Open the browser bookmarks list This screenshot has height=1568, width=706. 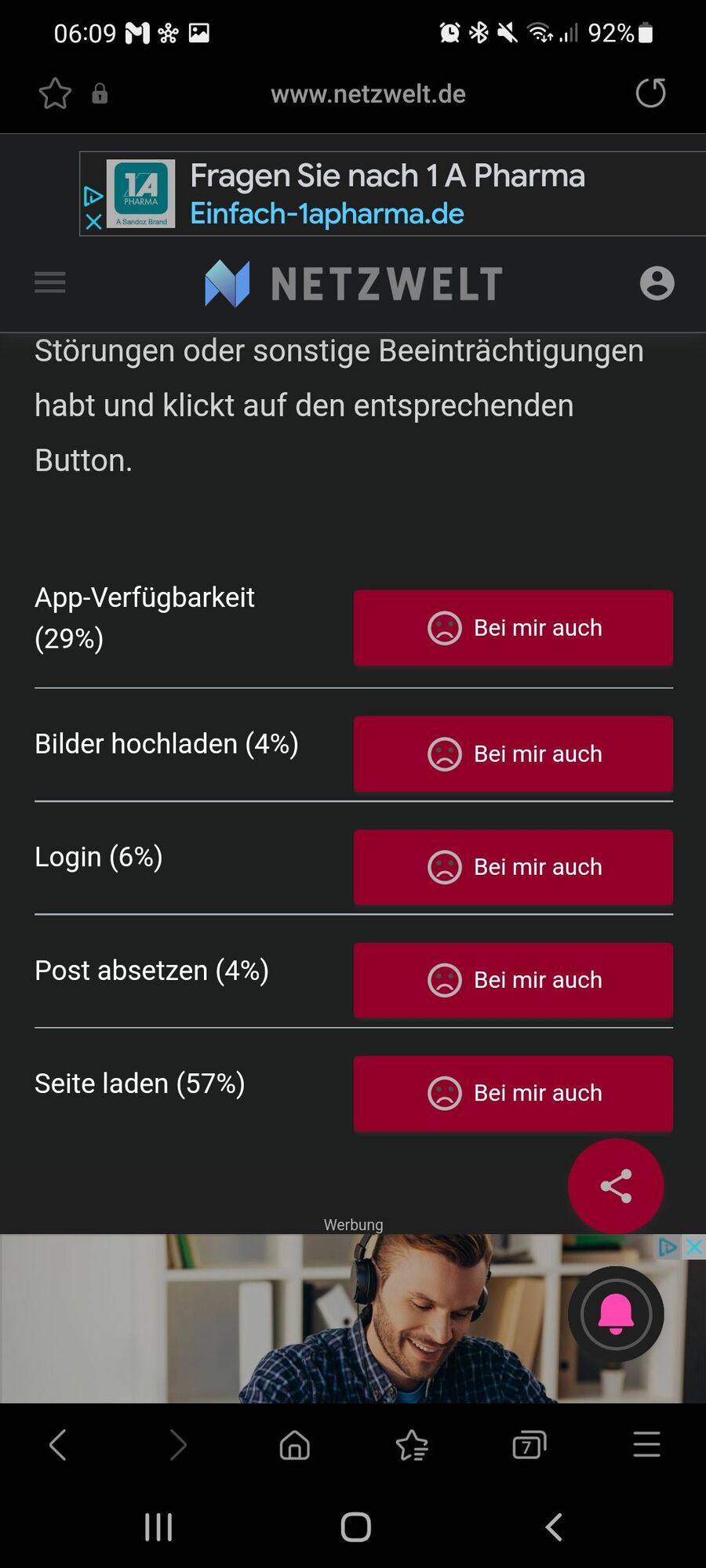pyautogui.click(x=412, y=1445)
